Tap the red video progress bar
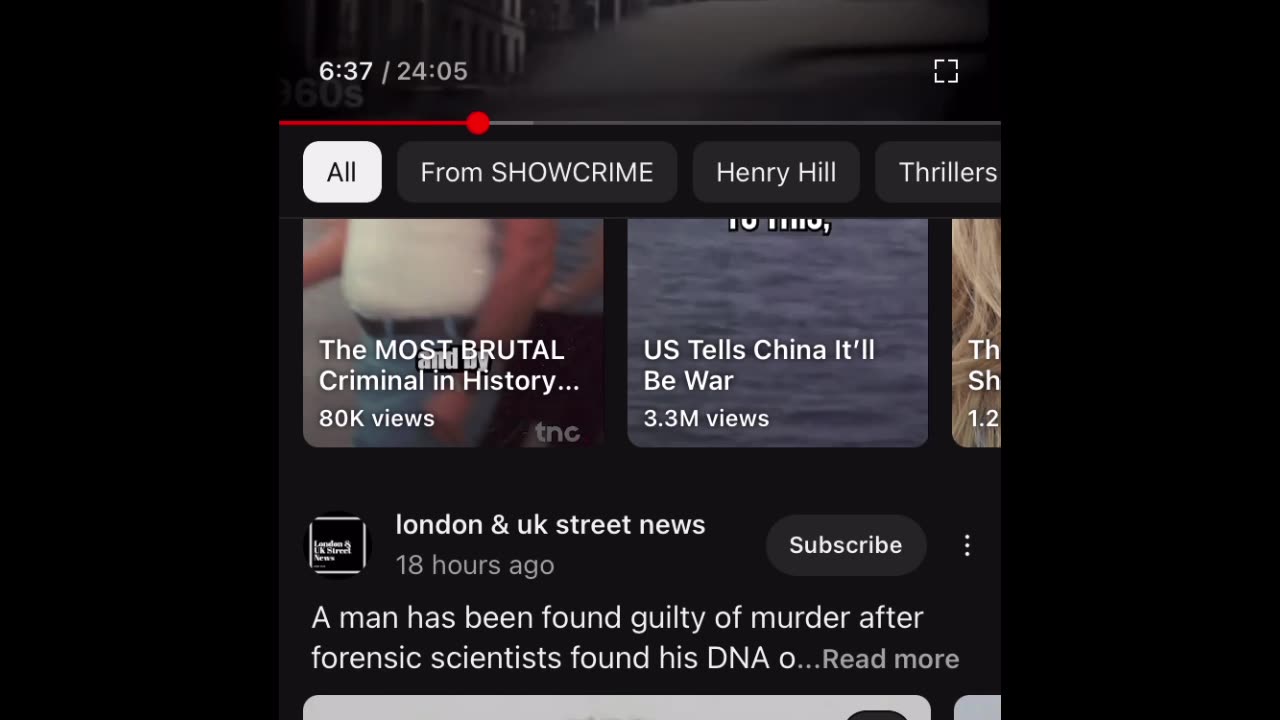The image size is (1280, 720). click(380, 123)
